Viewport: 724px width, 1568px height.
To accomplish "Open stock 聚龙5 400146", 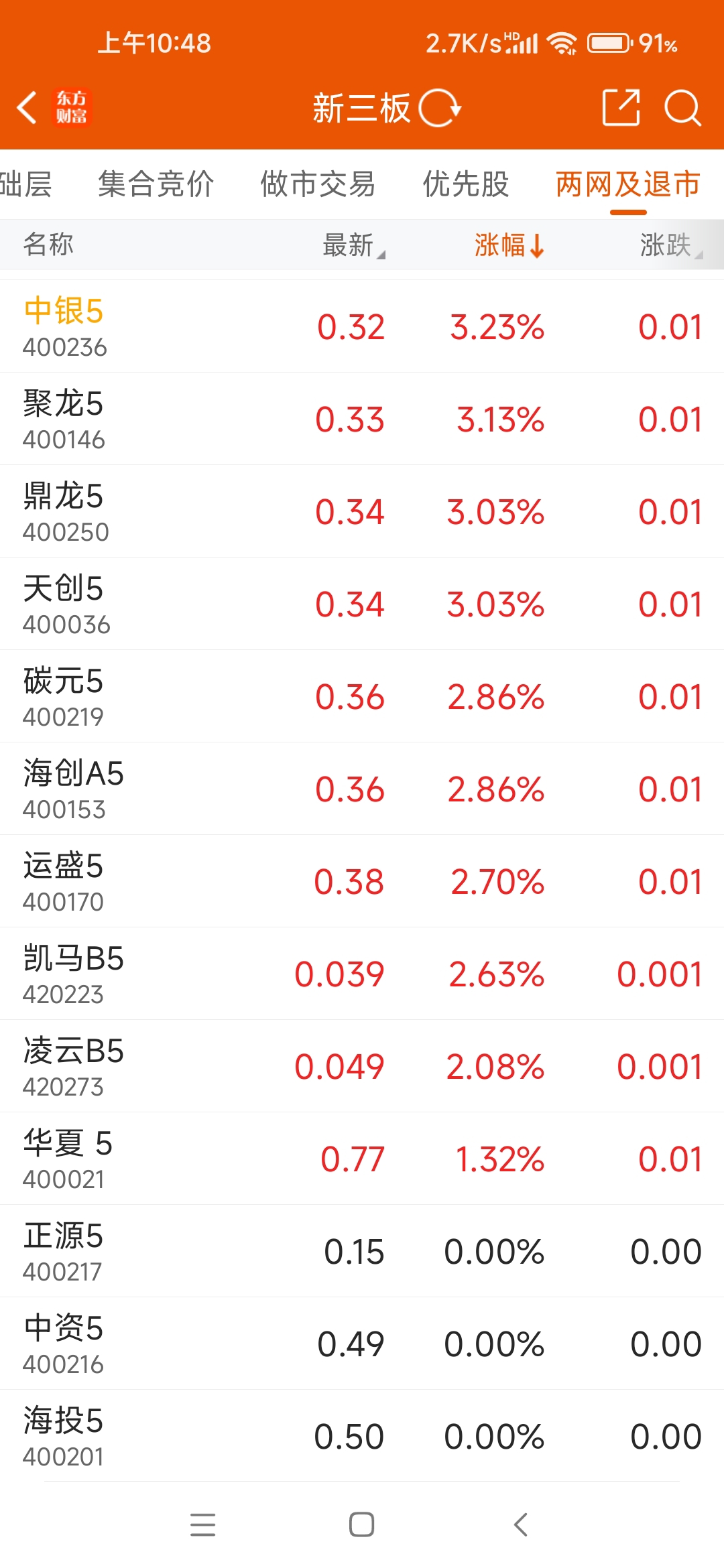I will click(362, 419).
